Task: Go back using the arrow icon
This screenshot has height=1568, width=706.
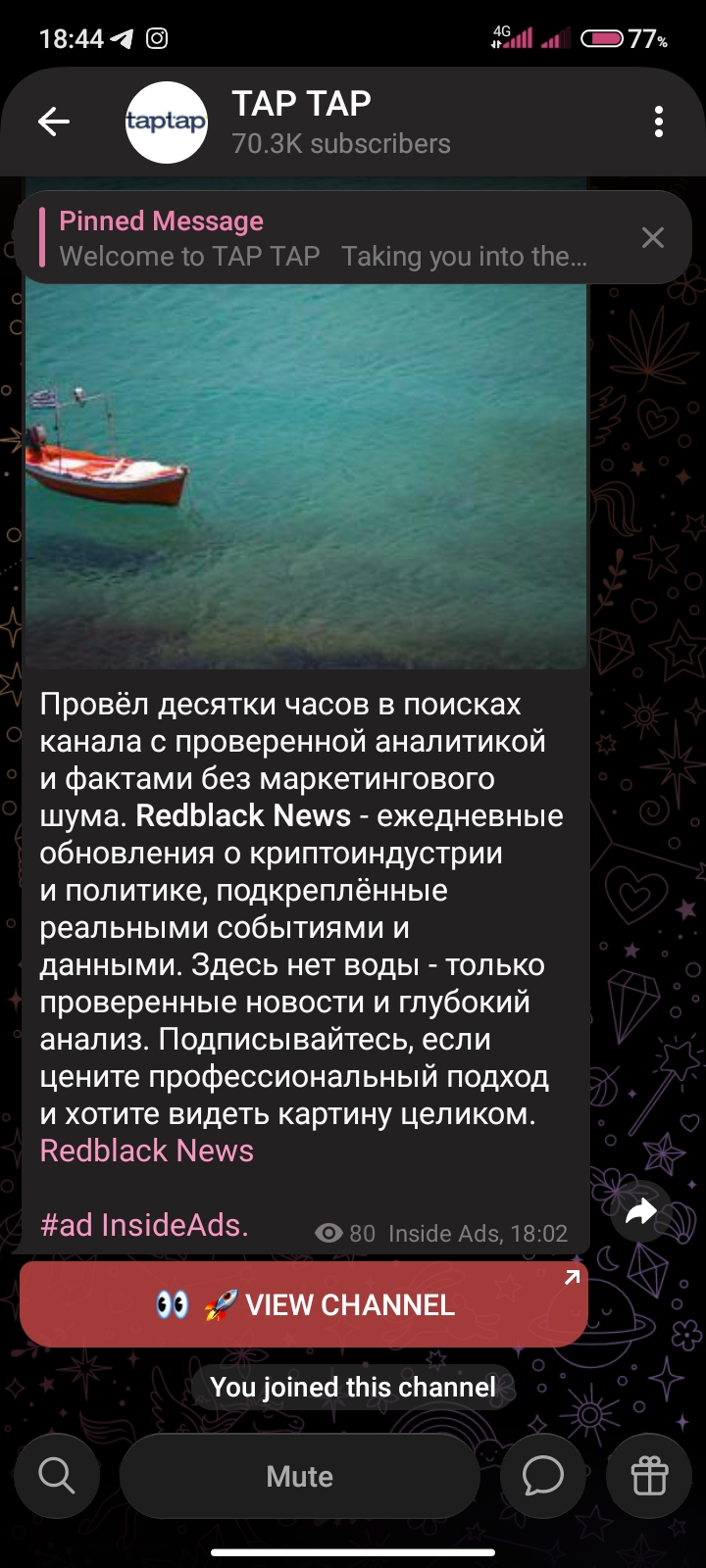Action: (54, 122)
